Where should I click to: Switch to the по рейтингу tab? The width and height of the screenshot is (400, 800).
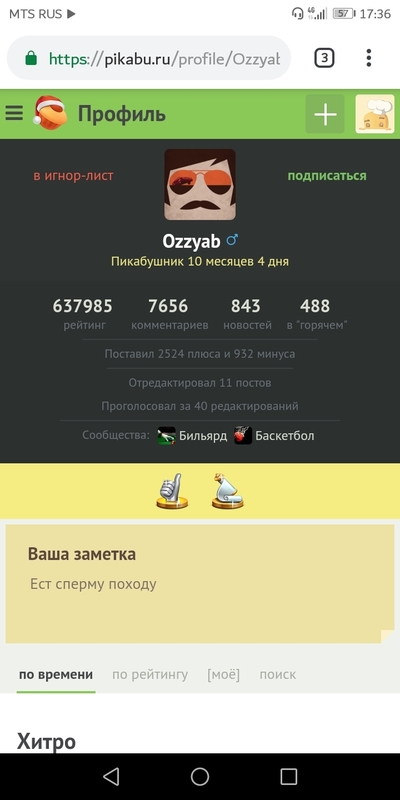[150, 674]
